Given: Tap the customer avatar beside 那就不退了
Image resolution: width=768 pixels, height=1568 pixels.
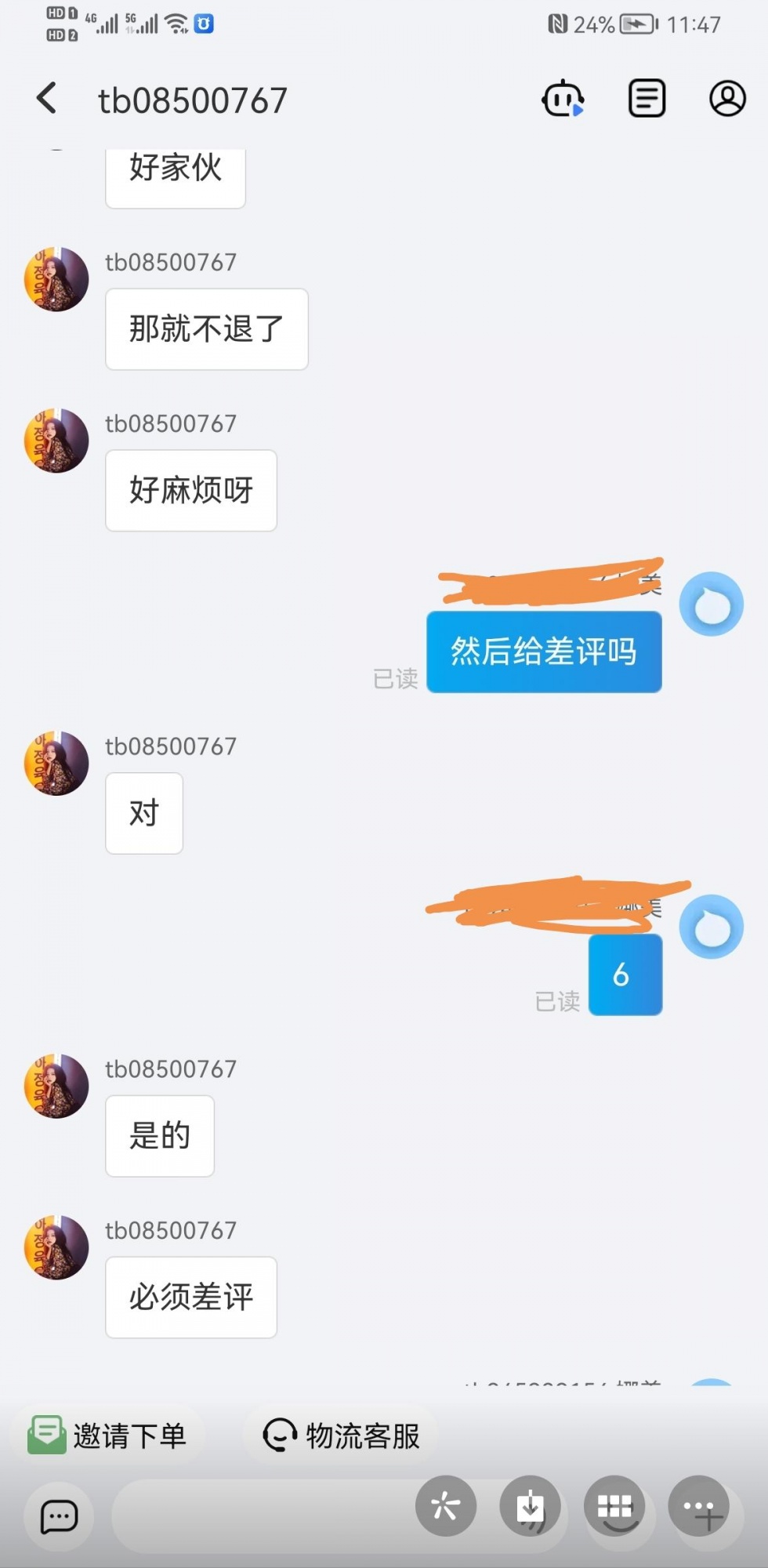Looking at the screenshot, I should click(56, 280).
